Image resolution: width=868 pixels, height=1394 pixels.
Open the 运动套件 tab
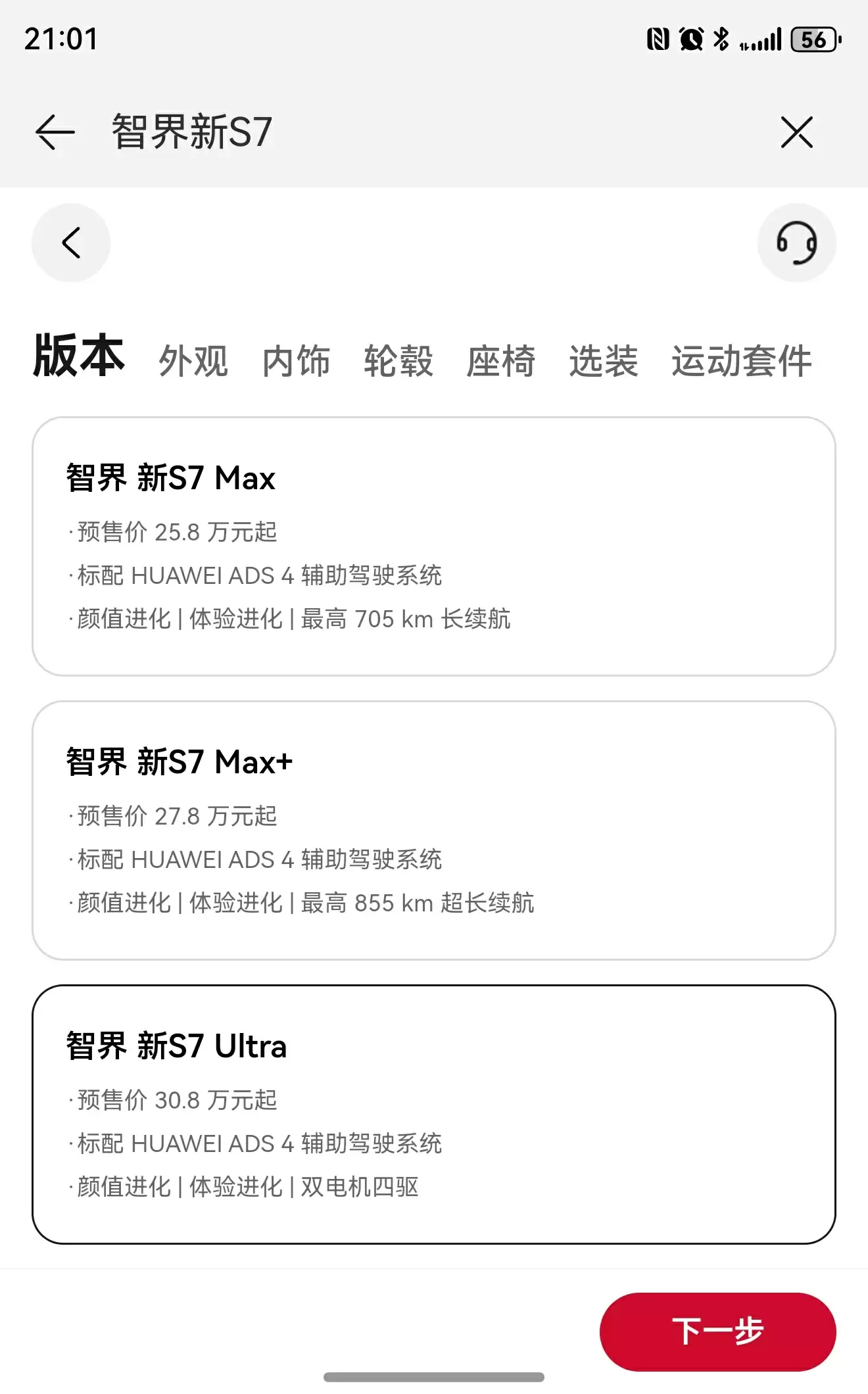tap(740, 360)
